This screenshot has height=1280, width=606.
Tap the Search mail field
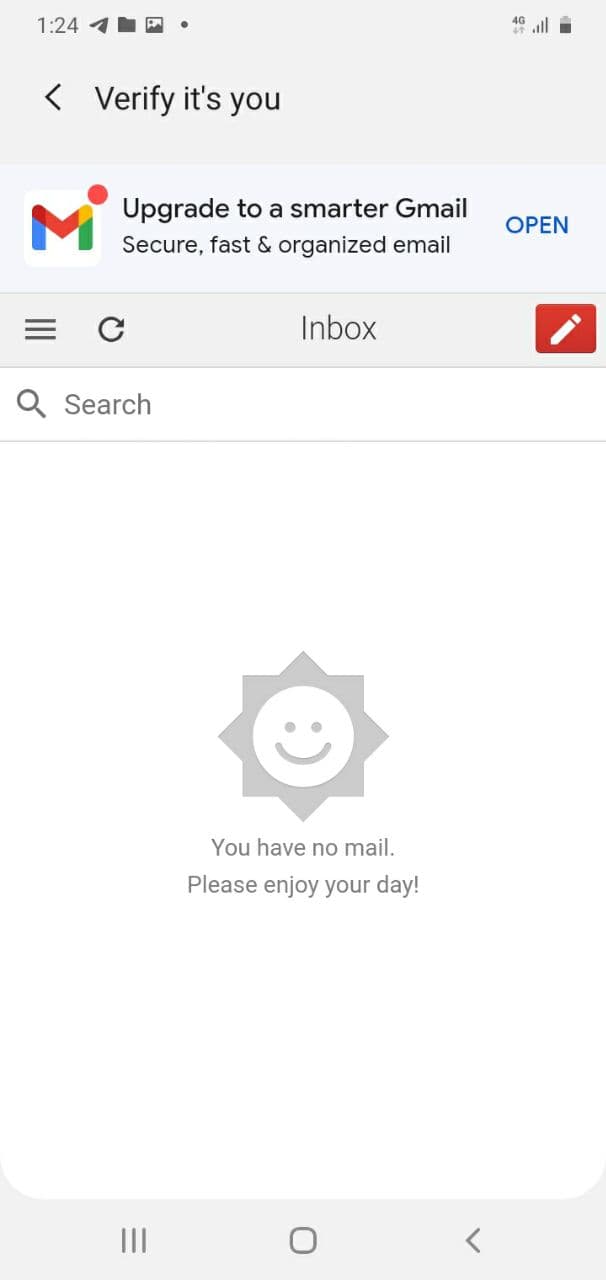click(303, 404)
